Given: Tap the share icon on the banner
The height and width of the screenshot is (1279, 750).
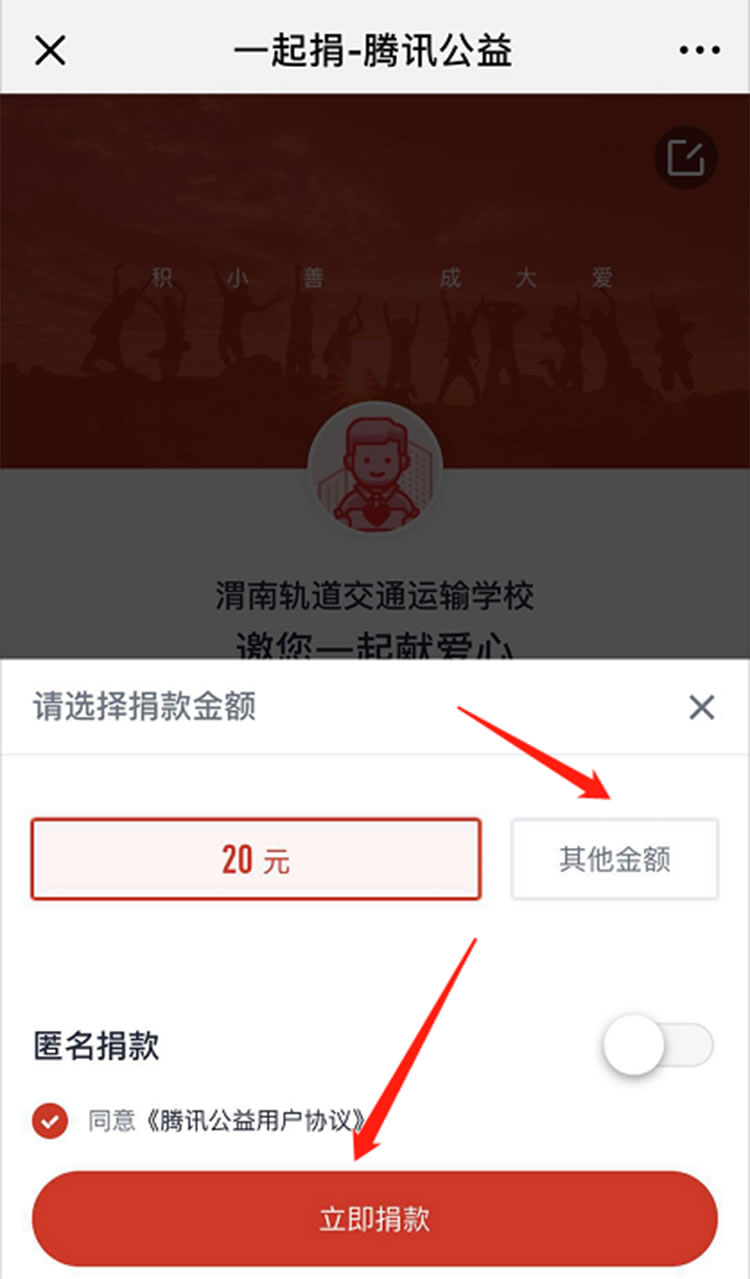Looking at the screenshot, I should click(686, 158).
